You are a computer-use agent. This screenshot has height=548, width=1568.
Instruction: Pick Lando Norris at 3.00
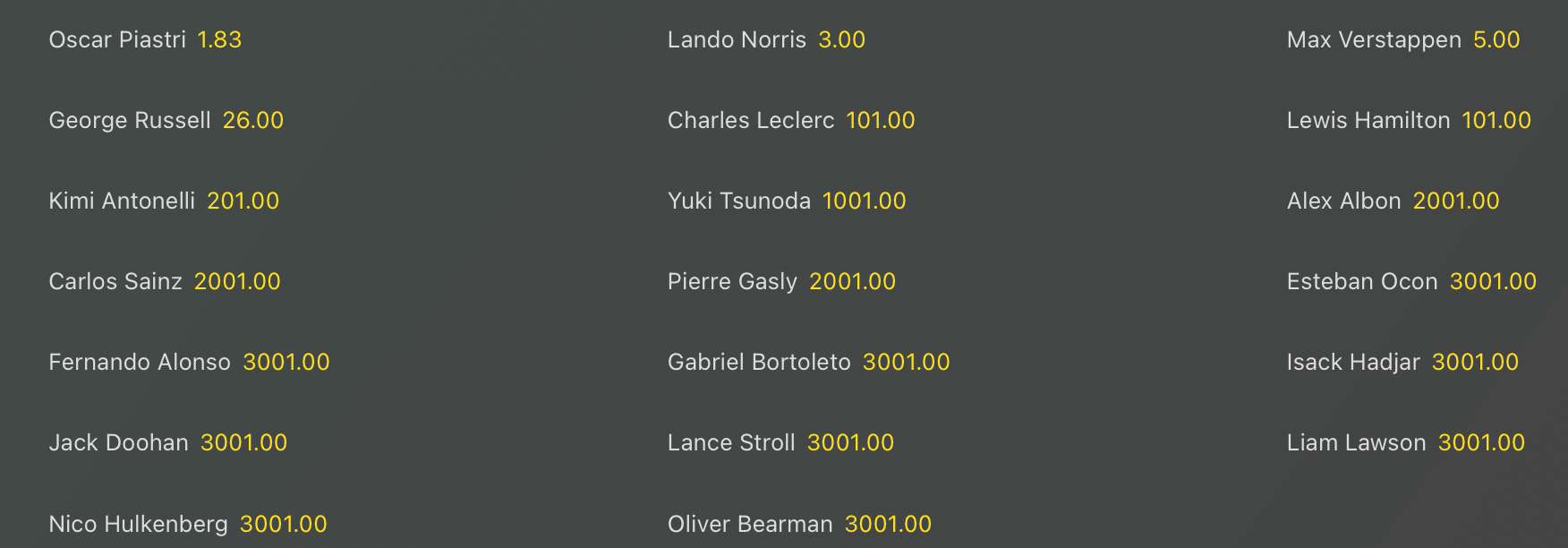[841, 40]
